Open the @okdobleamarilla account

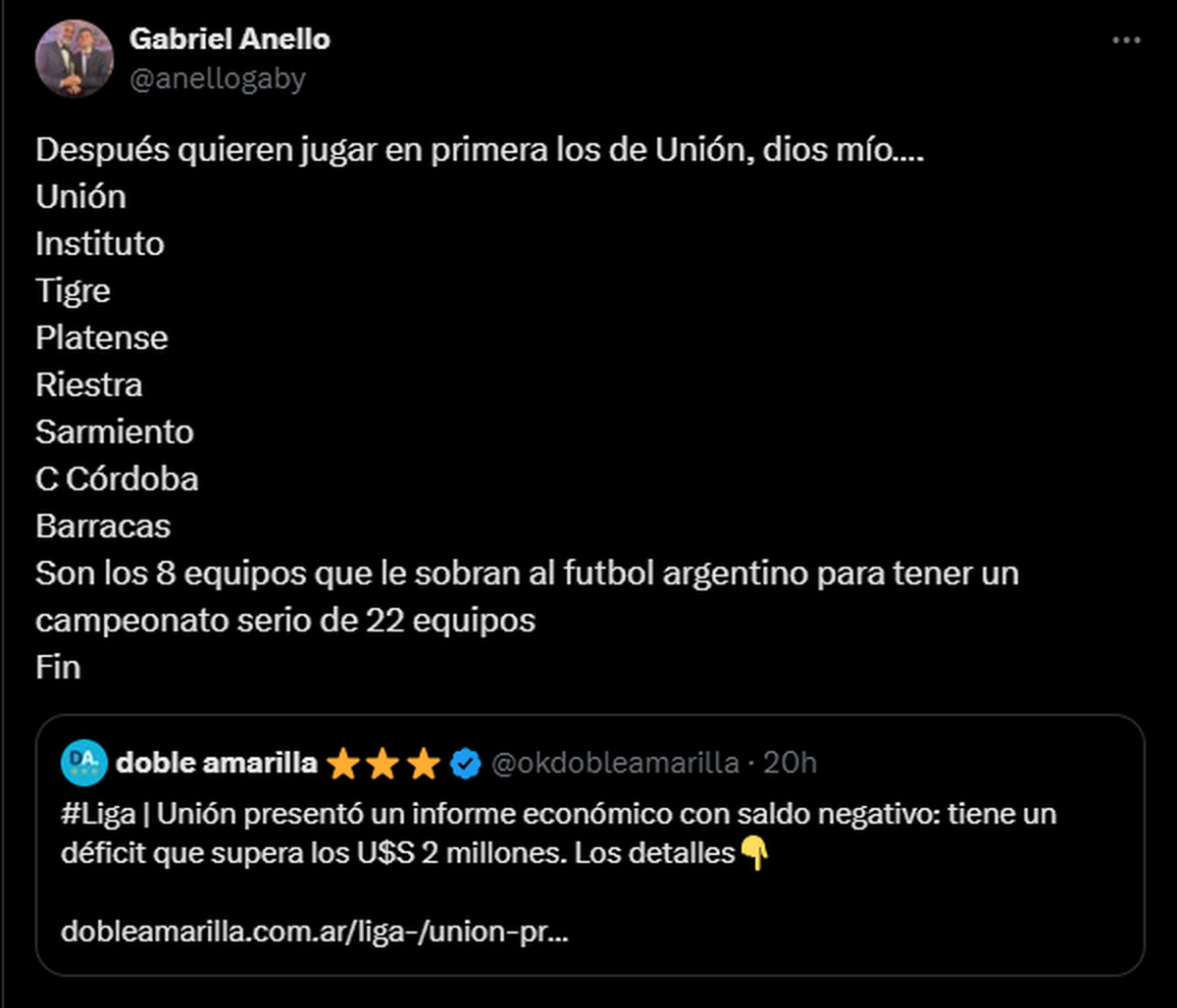(x=614, y=763)
